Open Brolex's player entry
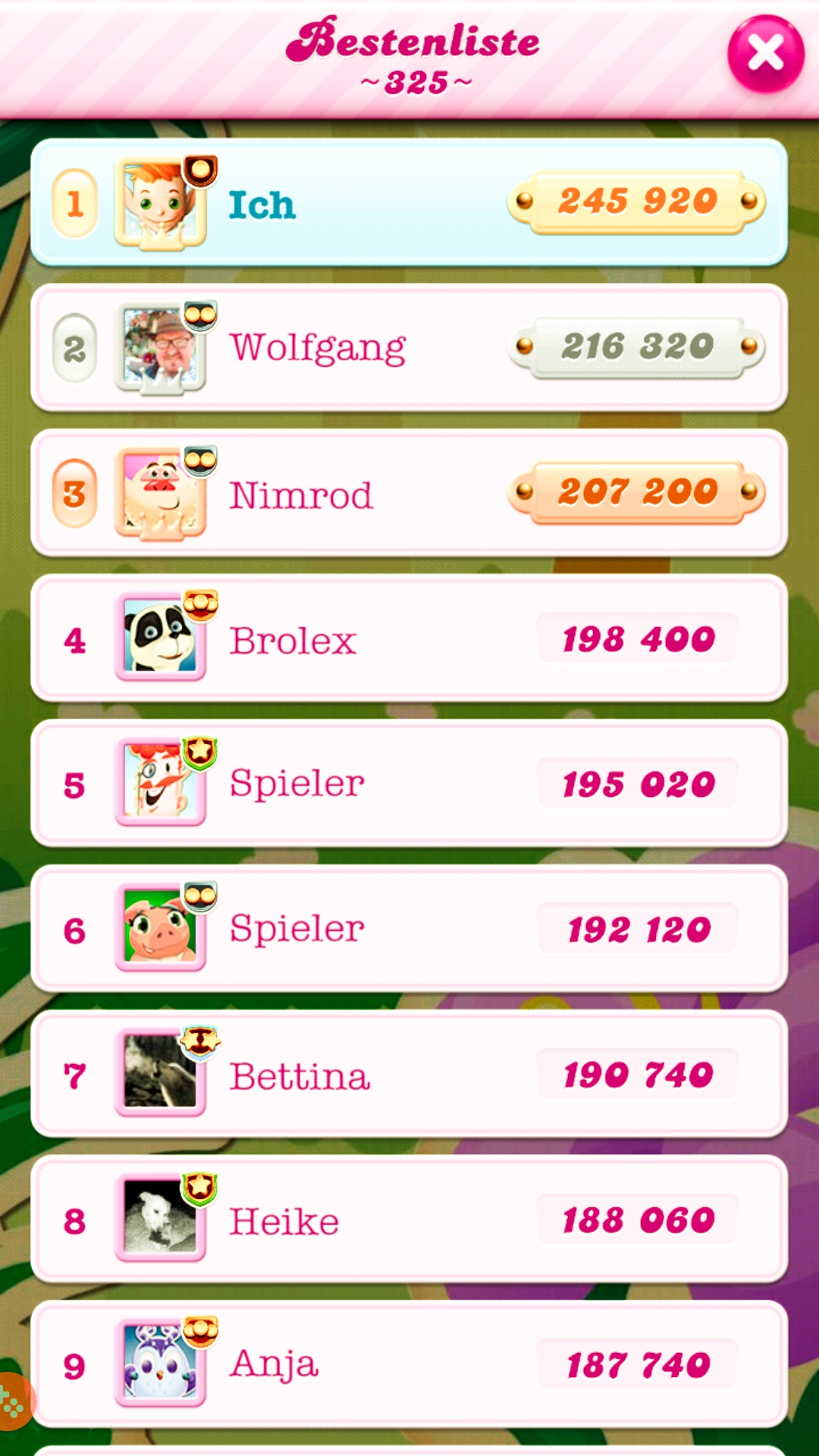 click(x=409, y=639)
